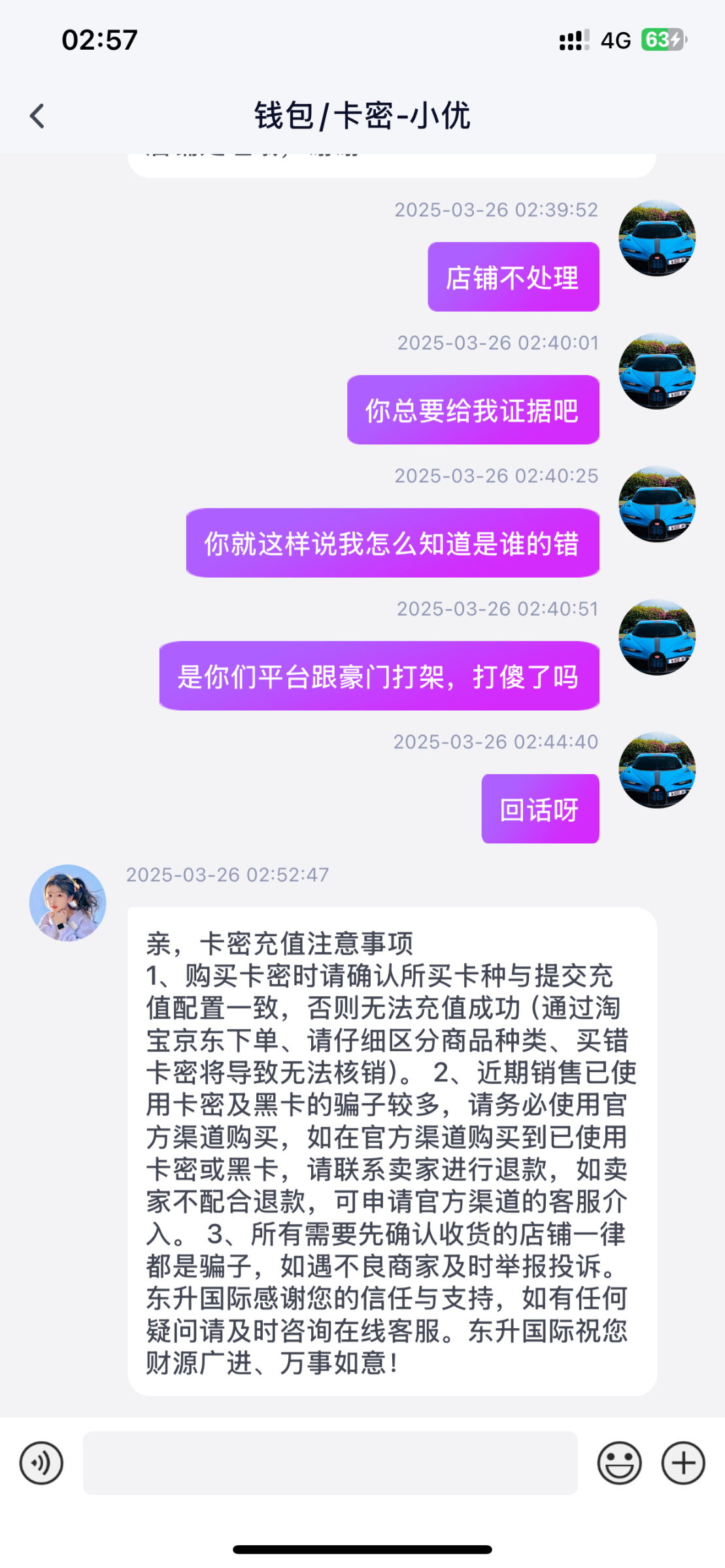Switch to voice message input

[41, 1463]
